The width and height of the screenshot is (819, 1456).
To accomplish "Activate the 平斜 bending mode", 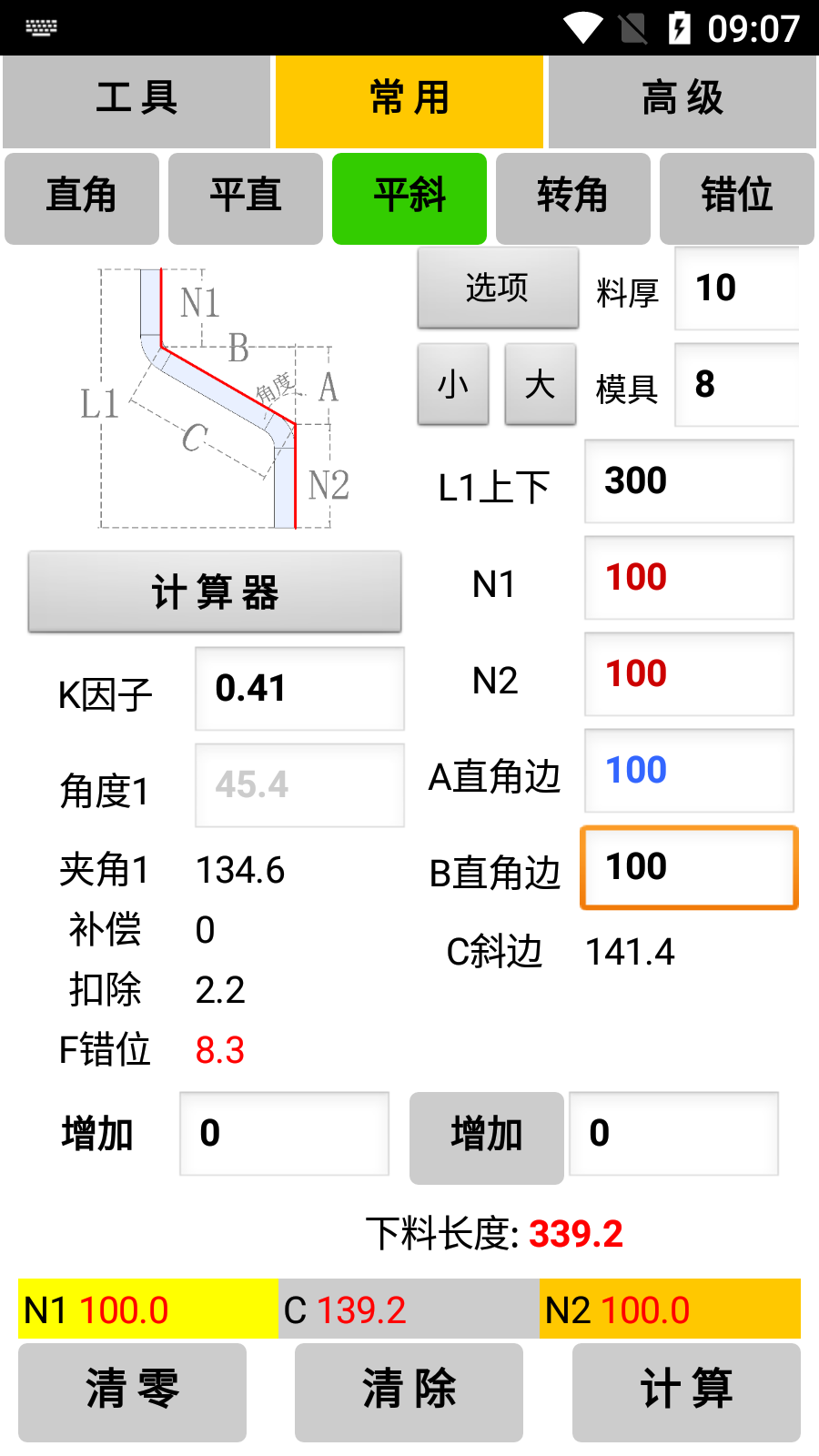I will pyautogui.click(x=409, y=198).
